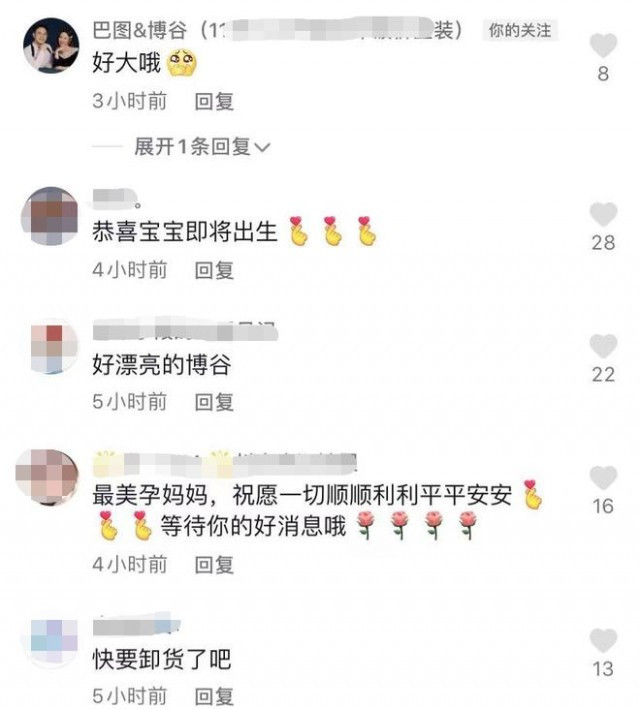Reply to the comment '好大哦'

pos(214,101)
